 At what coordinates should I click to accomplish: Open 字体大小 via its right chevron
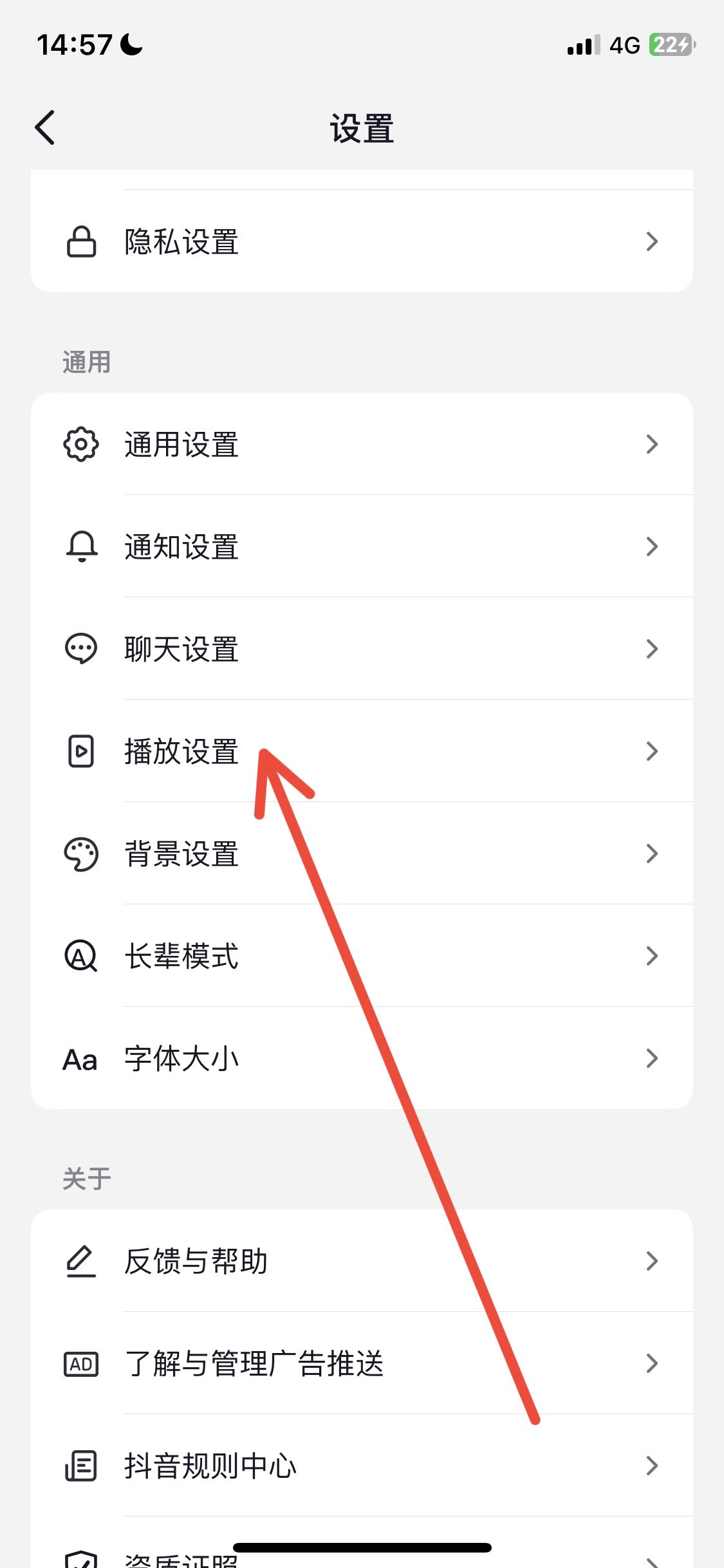pyautogui.click(x=652, y=1059)
